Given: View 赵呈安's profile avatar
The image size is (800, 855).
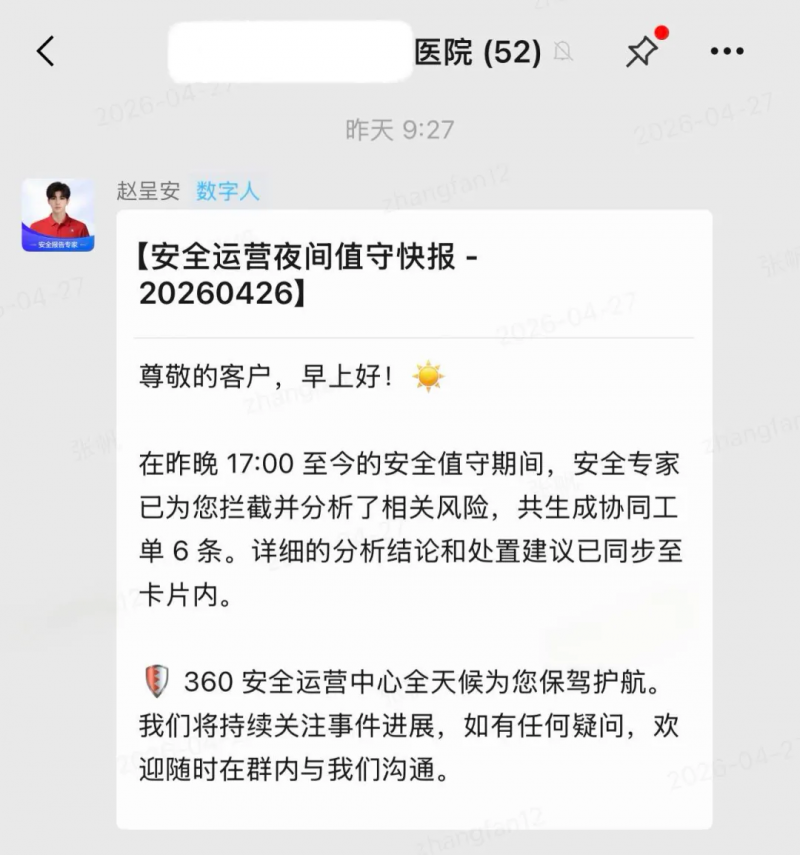Looking at the screenshot, I should click(58, 215).
